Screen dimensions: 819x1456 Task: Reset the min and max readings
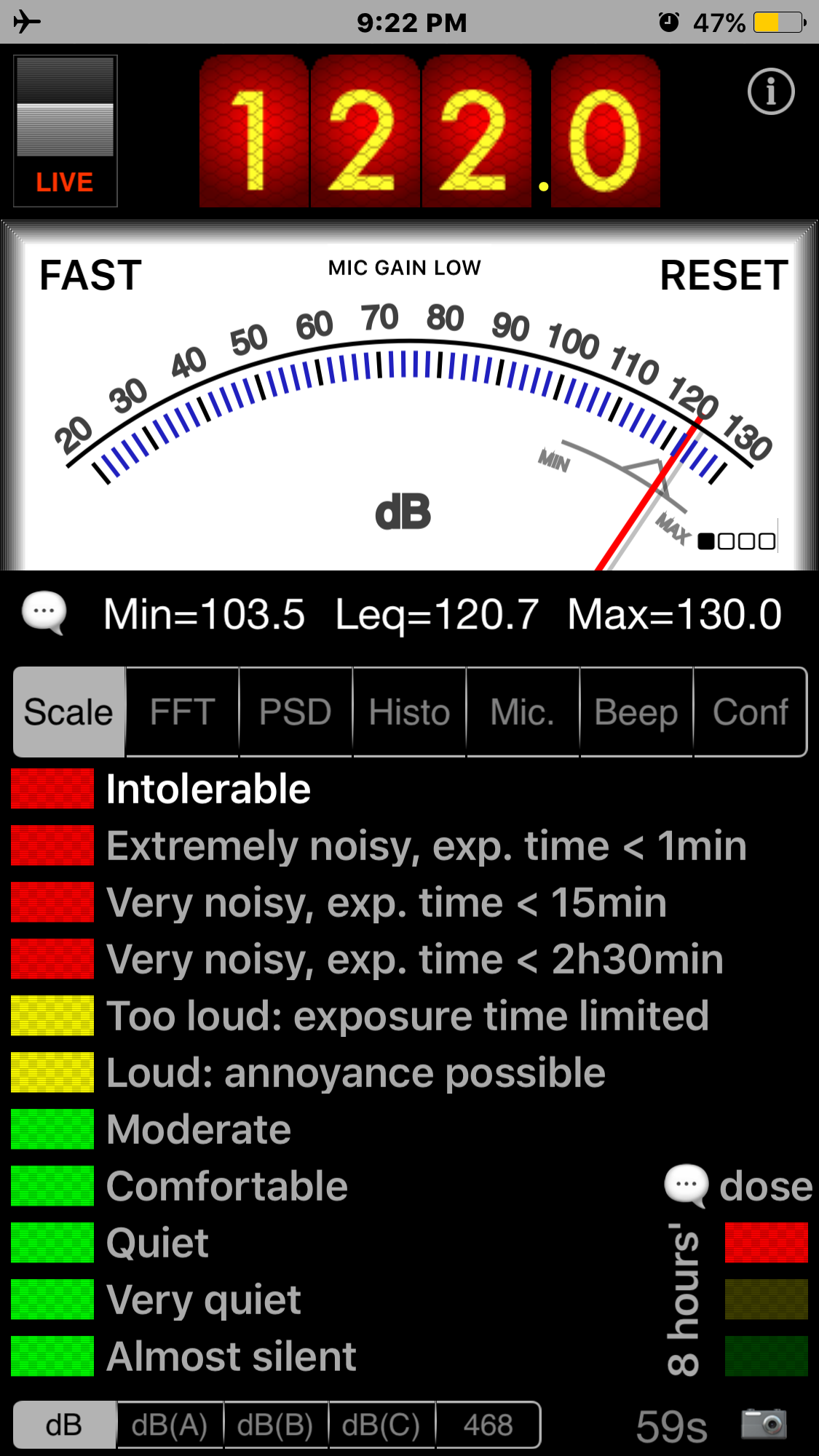[724, 276]
